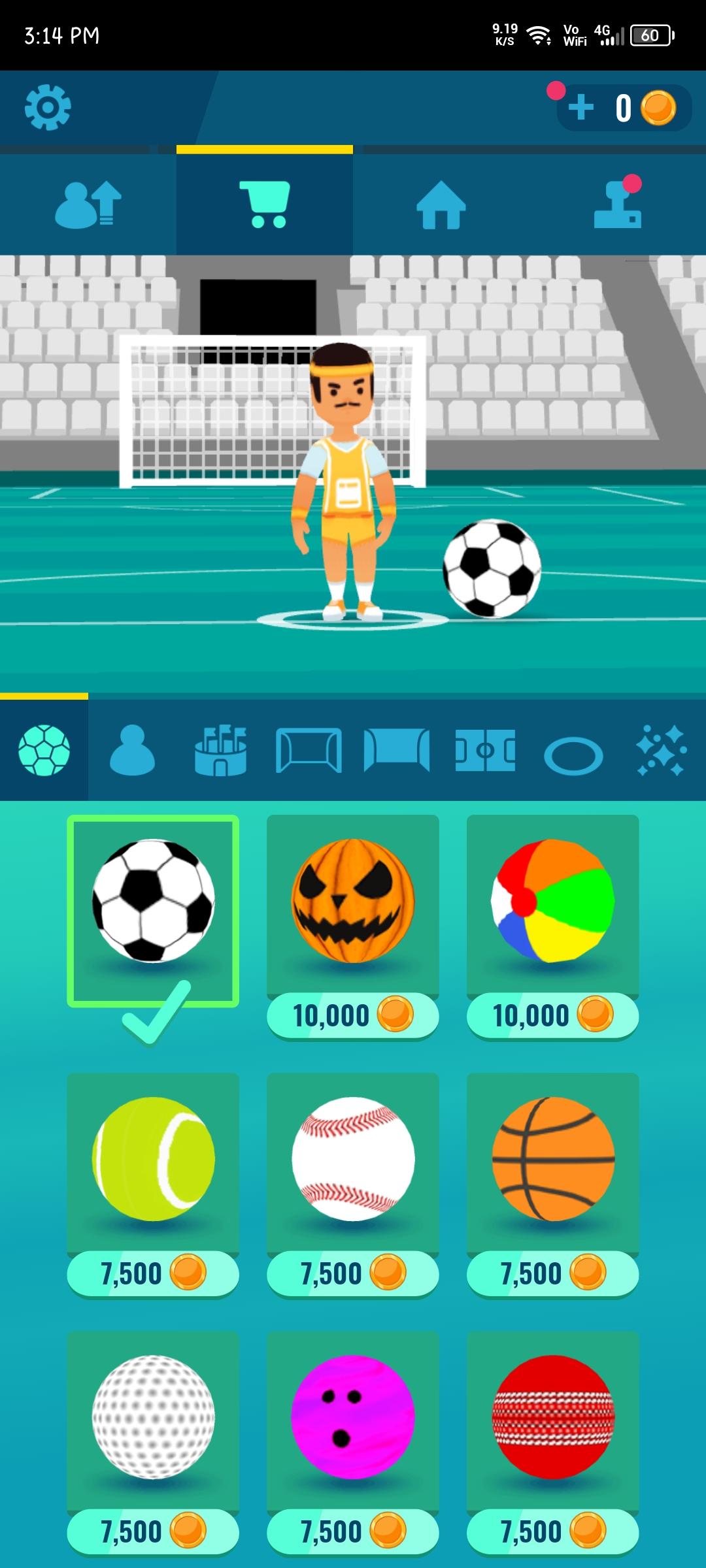Screen dimensions: 706x1568
Task: Show the character skins category
Action: coord(132,751)
